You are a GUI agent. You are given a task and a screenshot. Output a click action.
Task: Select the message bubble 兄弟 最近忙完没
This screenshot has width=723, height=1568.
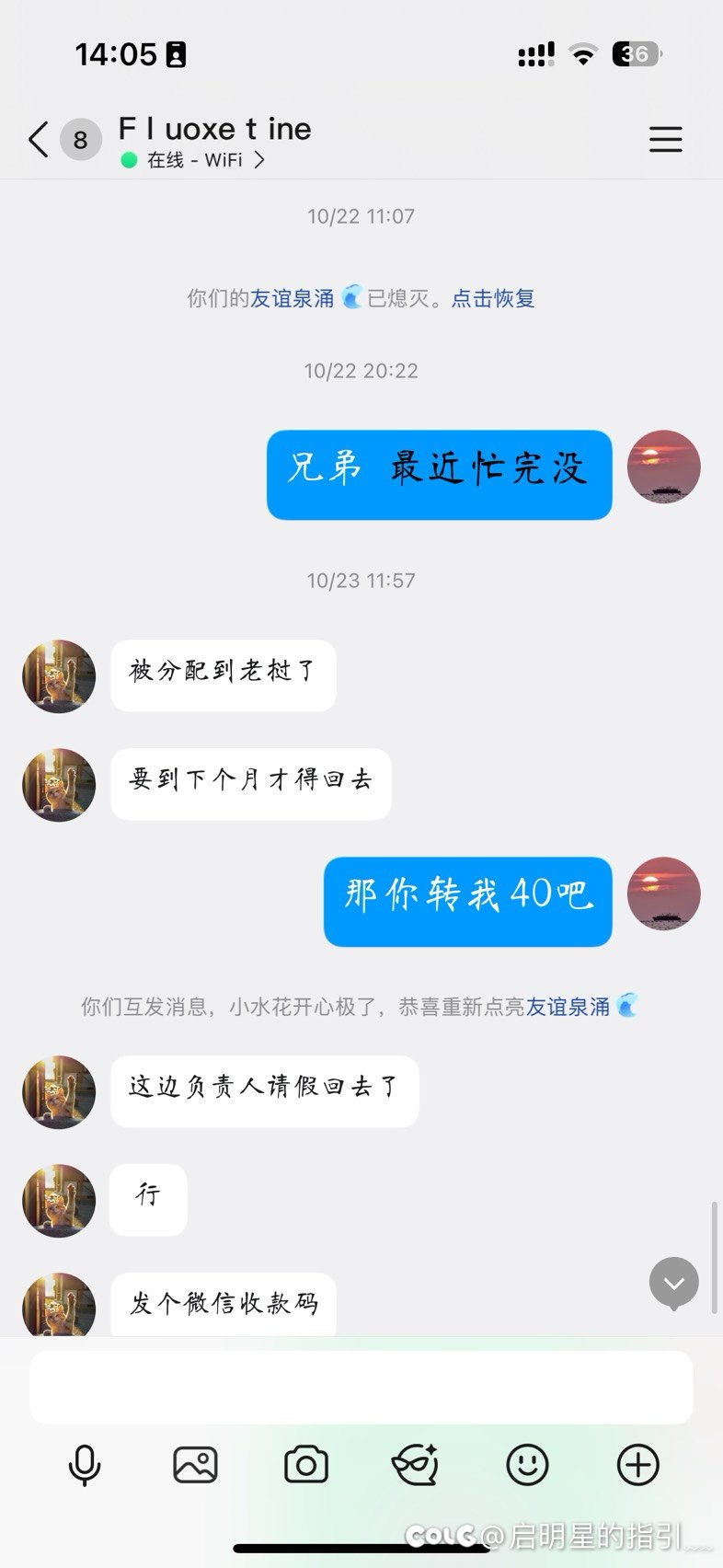(439, 475)
